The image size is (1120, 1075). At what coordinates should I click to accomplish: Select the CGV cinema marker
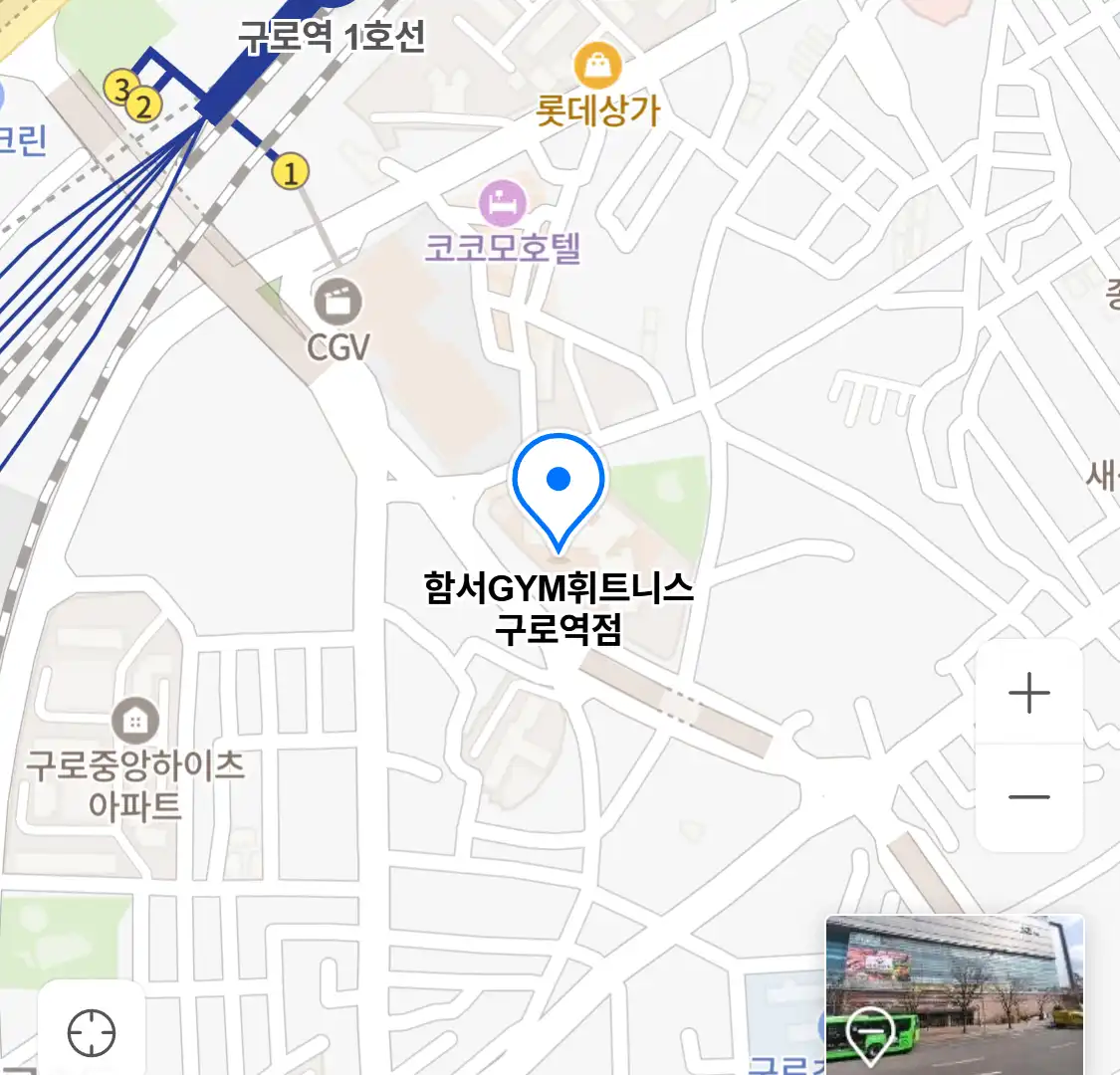(337, 302)
